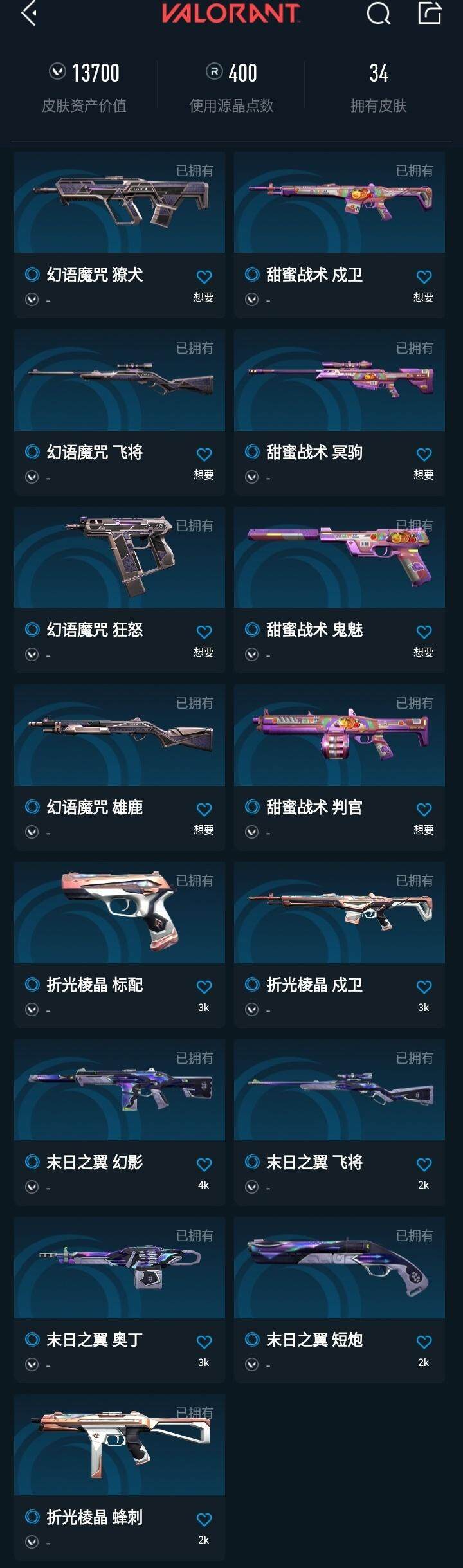View the 幻语魔咒 狂怒 skin card
Viewport: 463px width, 1568px height.
click(x=120, y=558)
